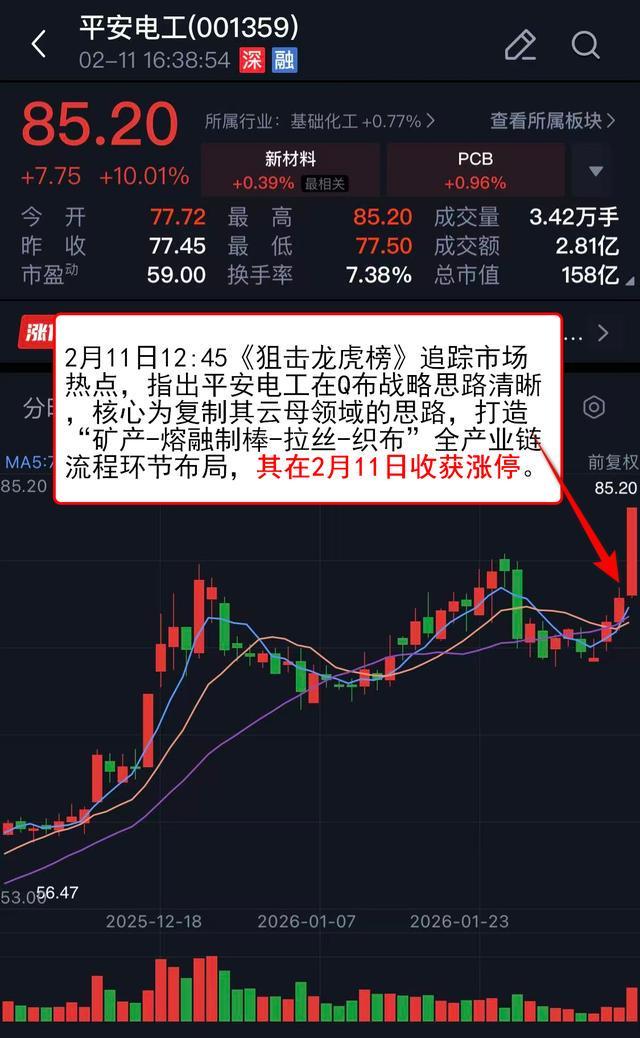View 查看所属板块 sector list
This screenshot has width=640, height=1038.
tap(552, 121)
